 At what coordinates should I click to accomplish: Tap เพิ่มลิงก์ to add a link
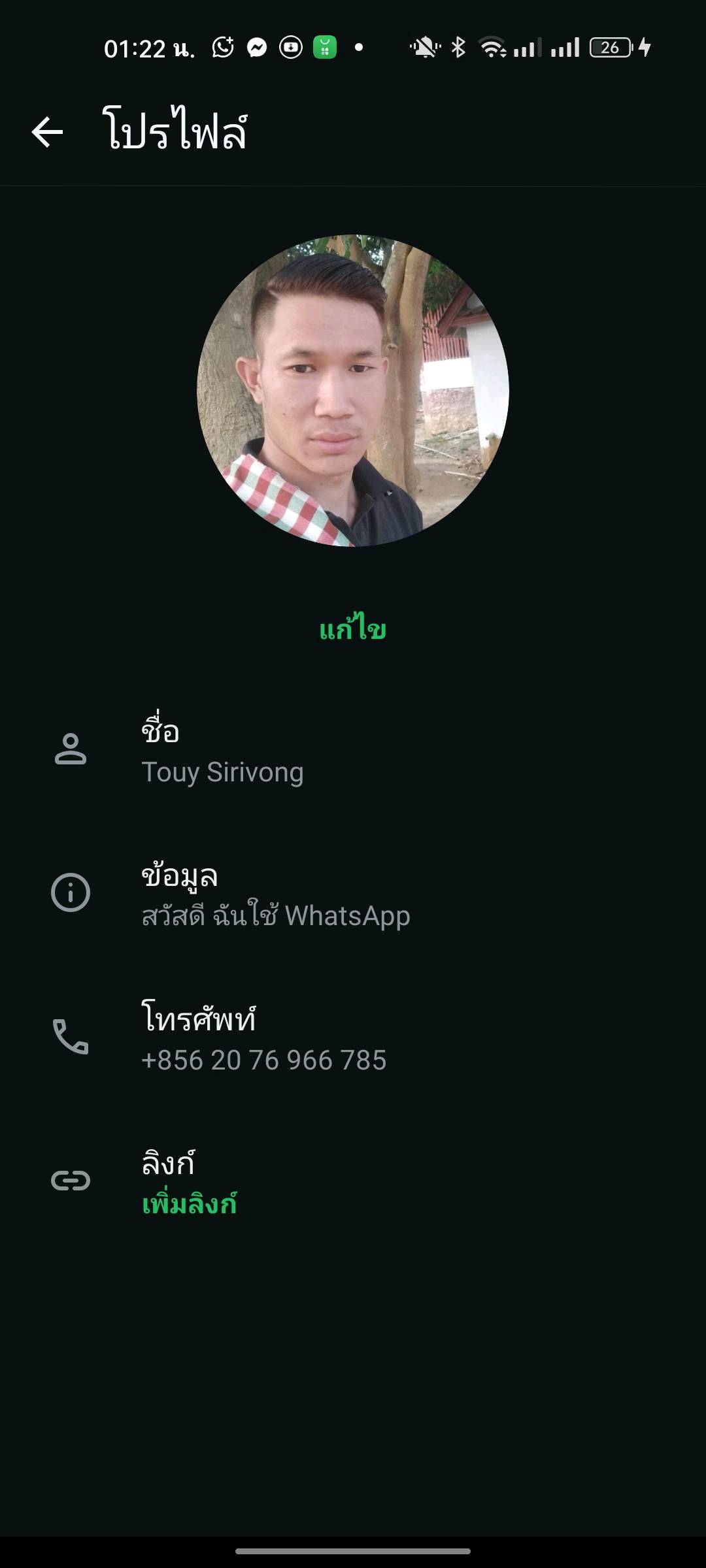coord(190,1203)
